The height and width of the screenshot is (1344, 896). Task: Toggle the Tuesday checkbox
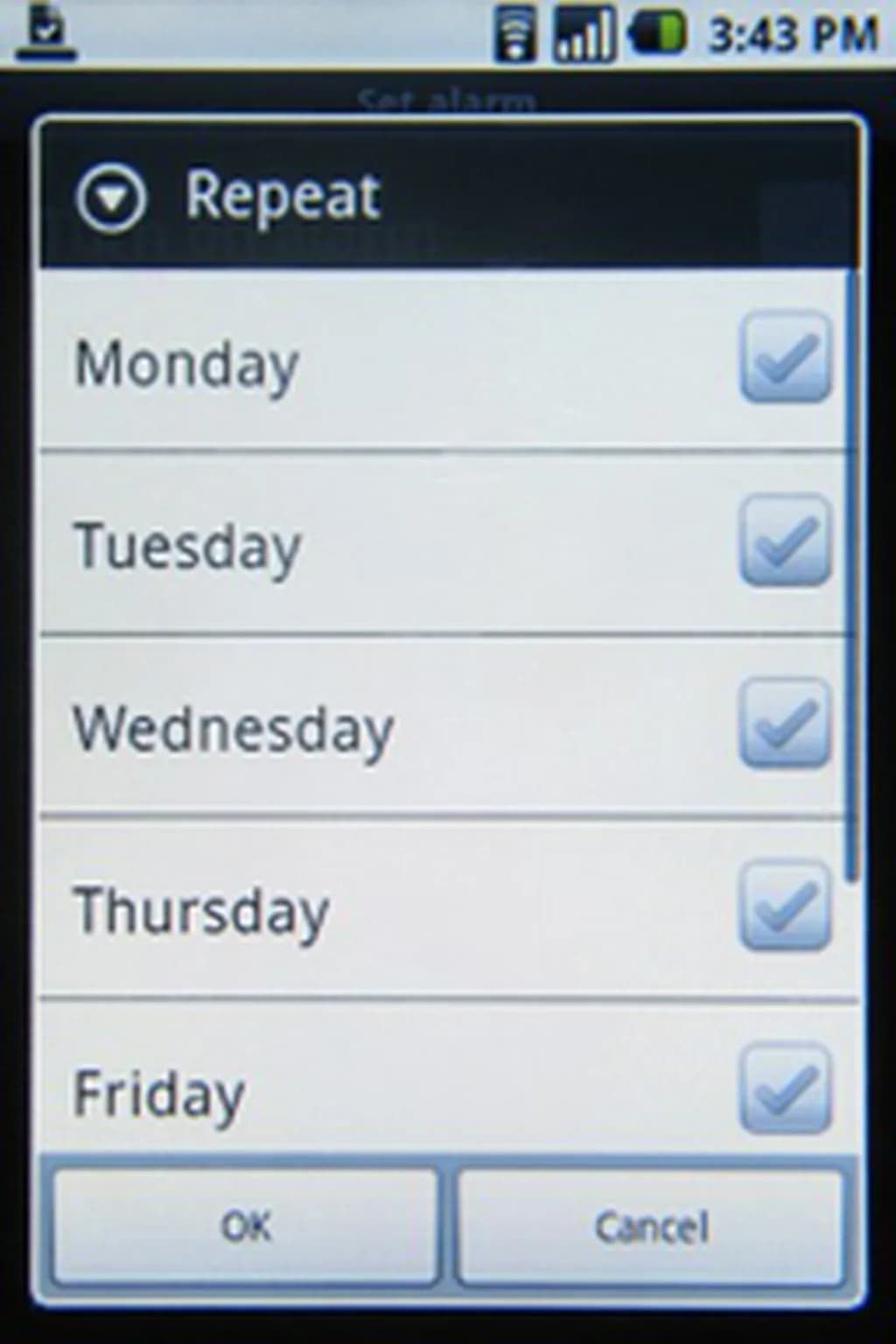tap(785, 541)
